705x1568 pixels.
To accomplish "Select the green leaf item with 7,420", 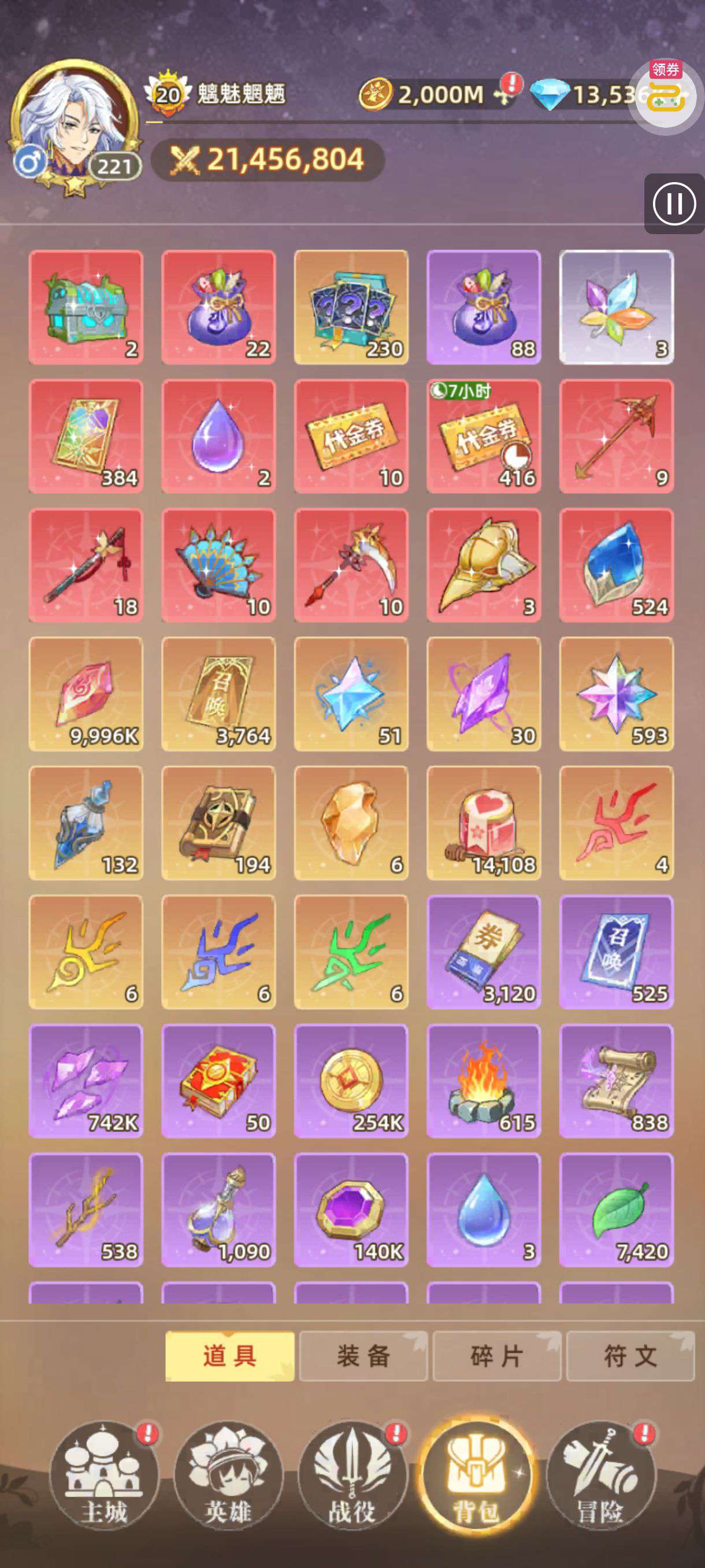I will point(616,1210).
